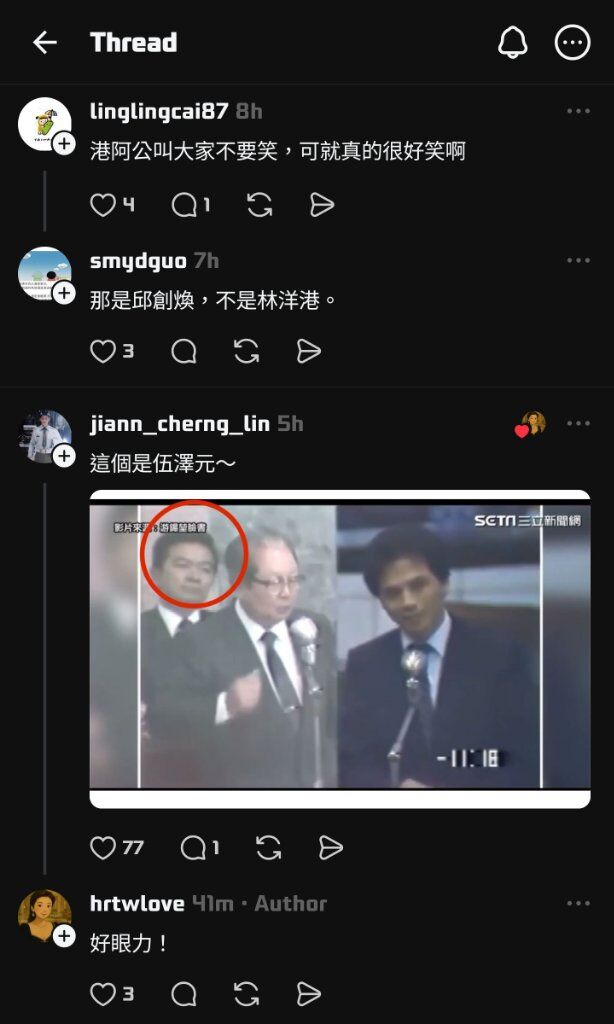
Task: Reply to jiann_cherng_lin's comment
Action: pos(193,848)
